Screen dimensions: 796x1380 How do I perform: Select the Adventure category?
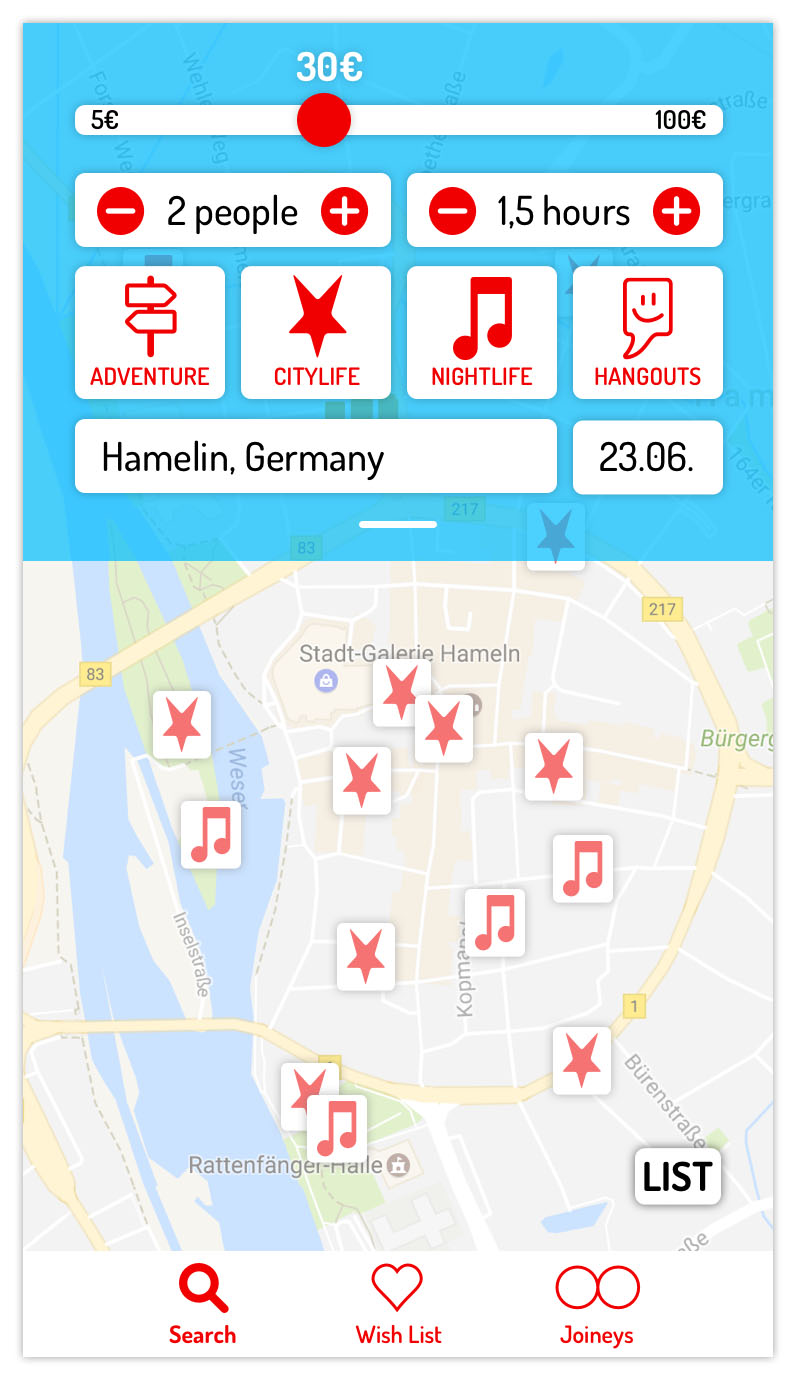click(150, 333)
